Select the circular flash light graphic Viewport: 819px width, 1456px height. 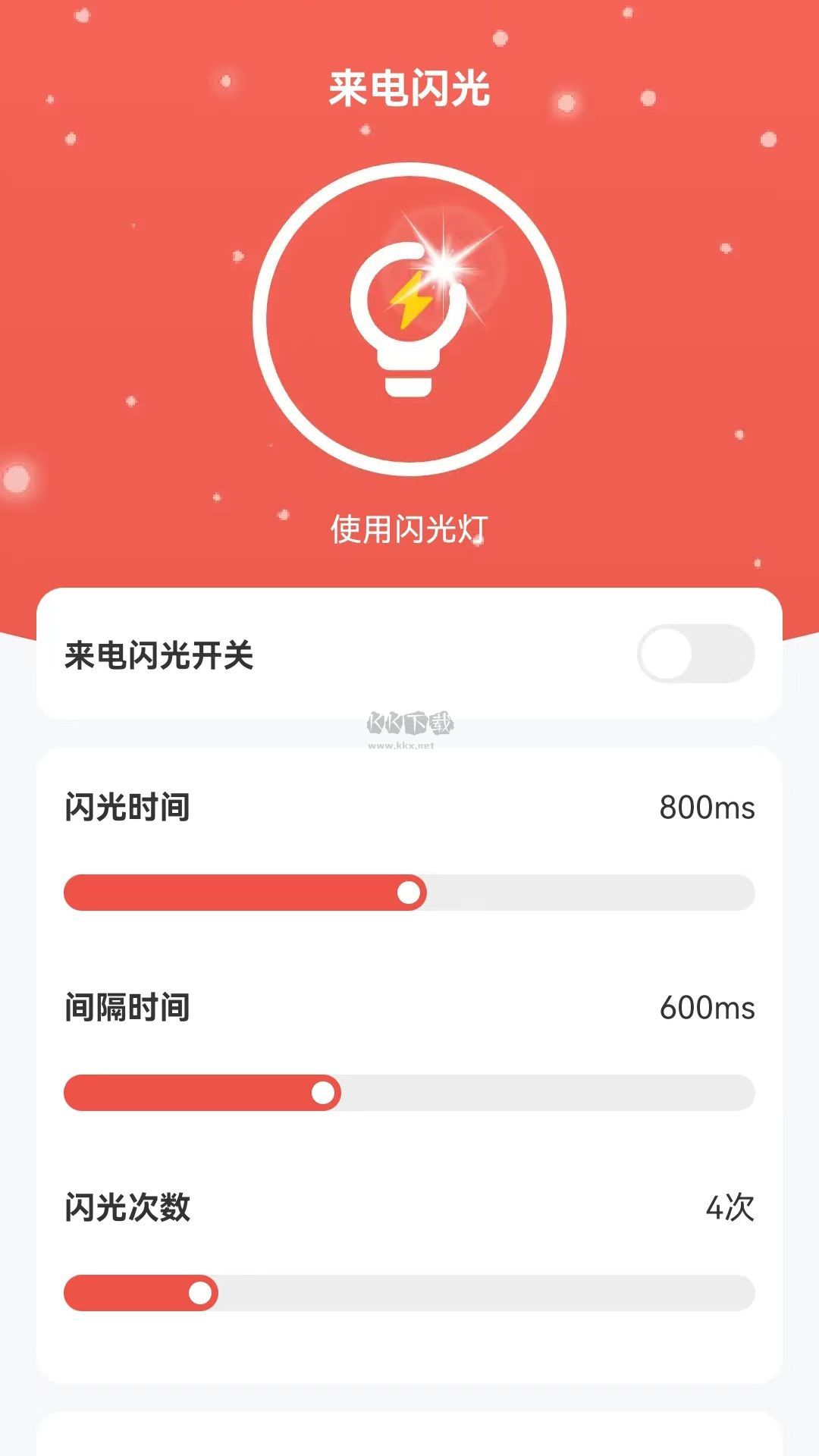coord(409,318)
